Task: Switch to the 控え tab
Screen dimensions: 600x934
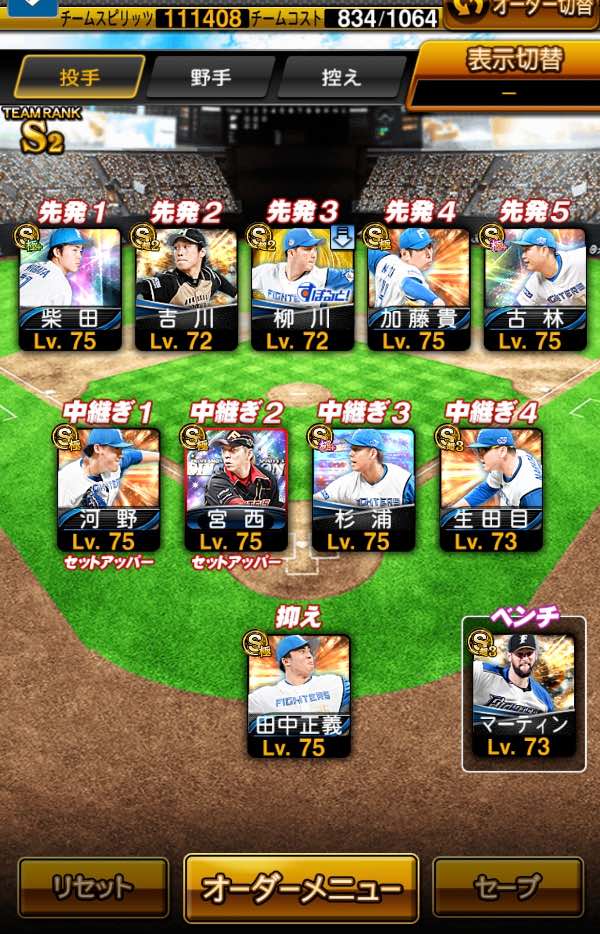Action: [x=342, y=77]
